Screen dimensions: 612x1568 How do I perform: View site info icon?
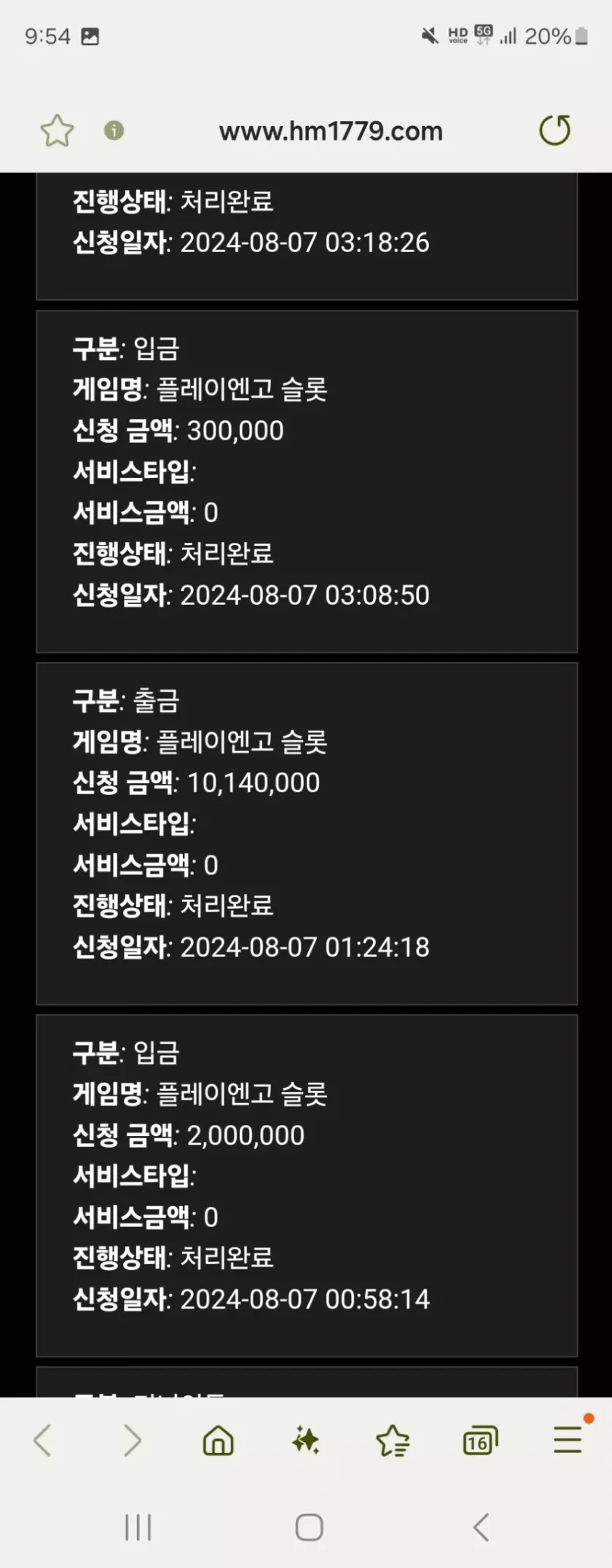point(114,131)
